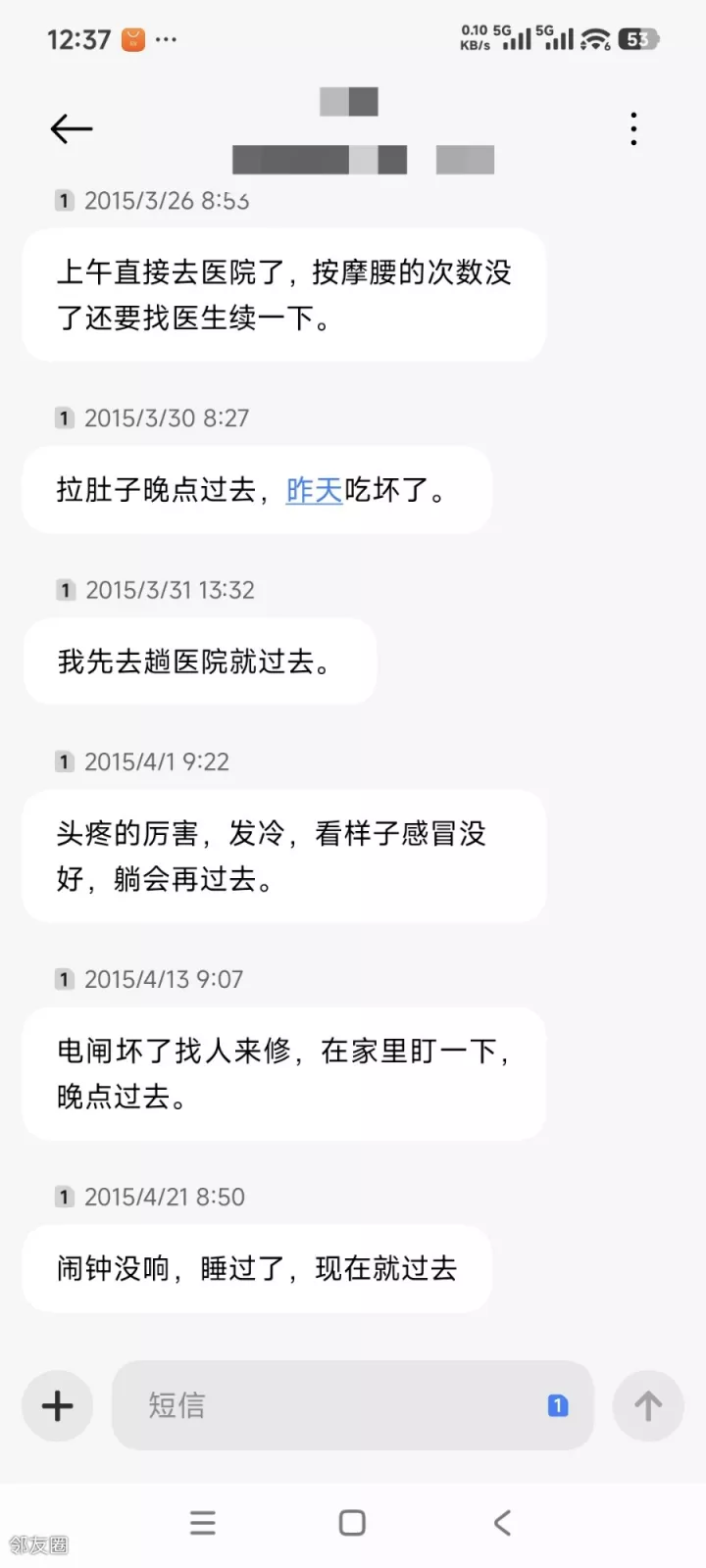Open the plus attachment button
This screenshot has width=706, height=1568.
coord(58,1405)
